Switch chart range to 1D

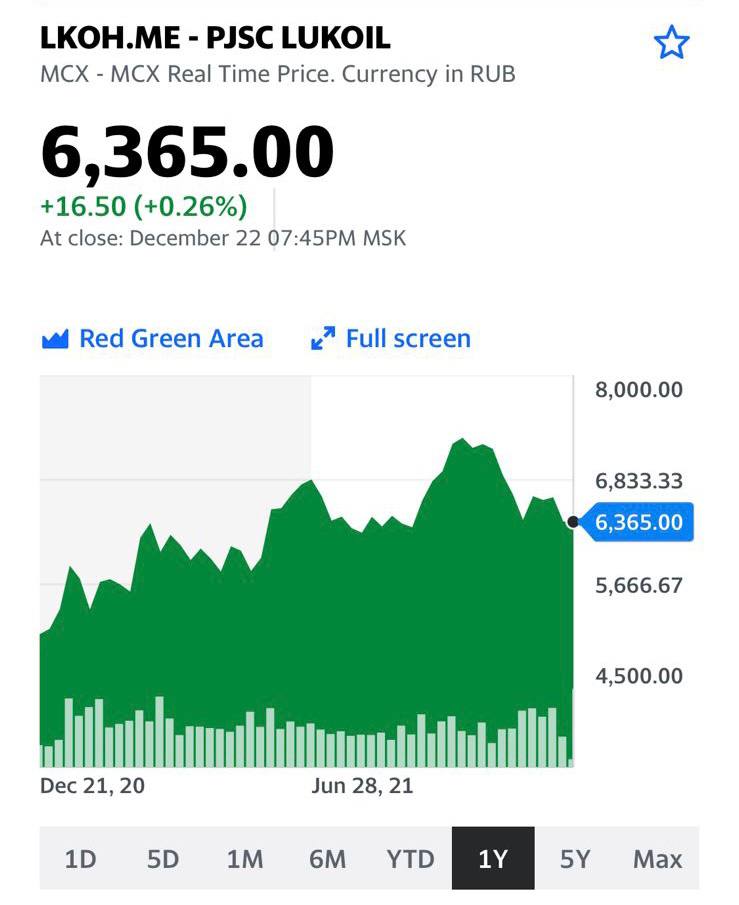[81, 859]
